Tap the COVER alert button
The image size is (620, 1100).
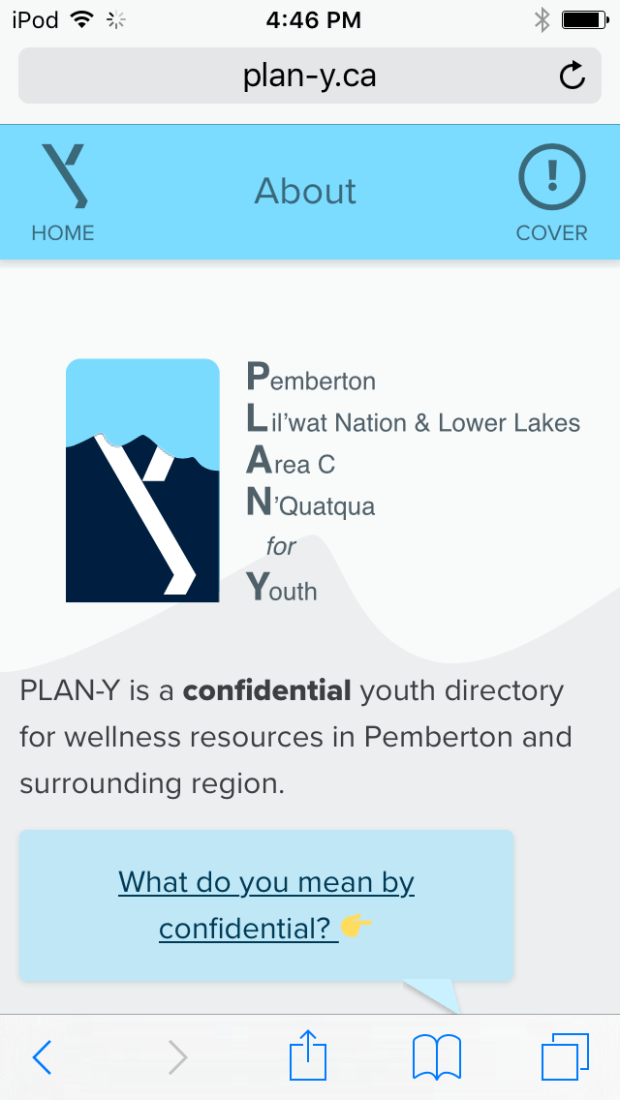[551, 193]
